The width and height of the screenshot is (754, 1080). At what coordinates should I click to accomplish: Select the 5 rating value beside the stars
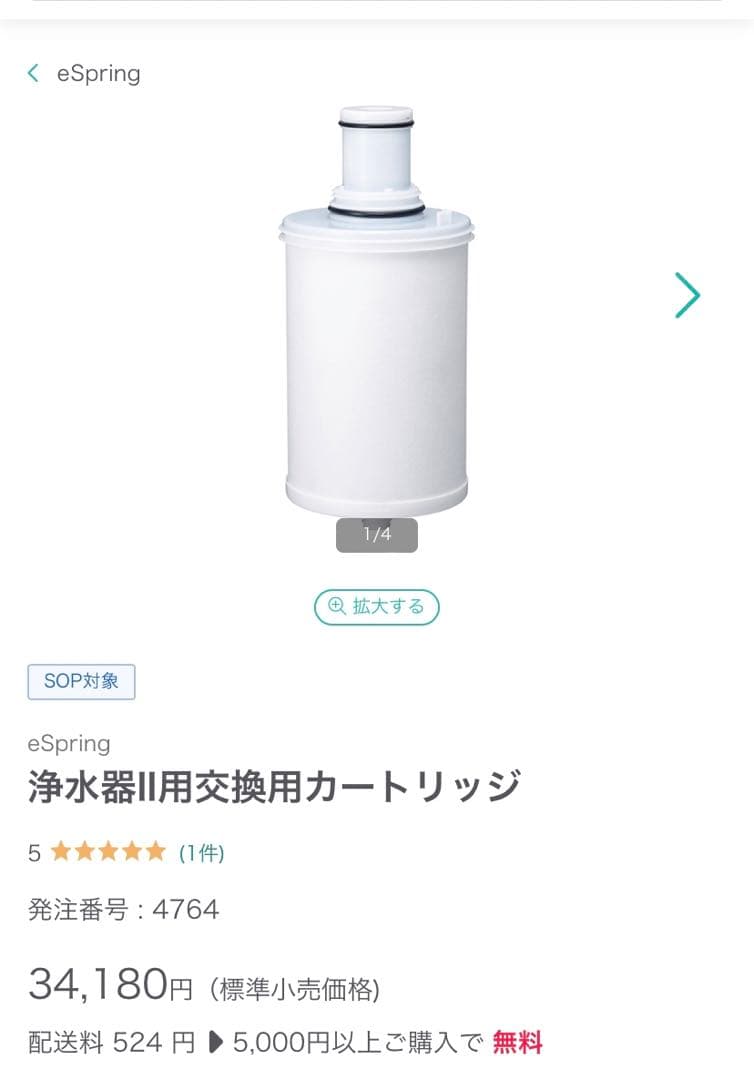pos(35,851)
